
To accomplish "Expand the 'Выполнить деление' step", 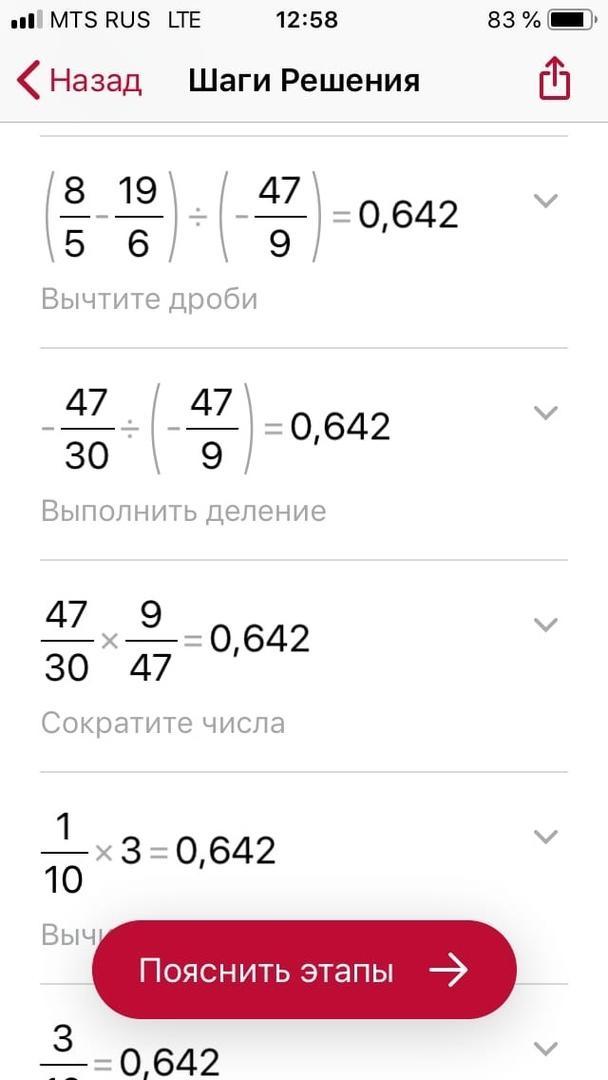I will 545,413.
